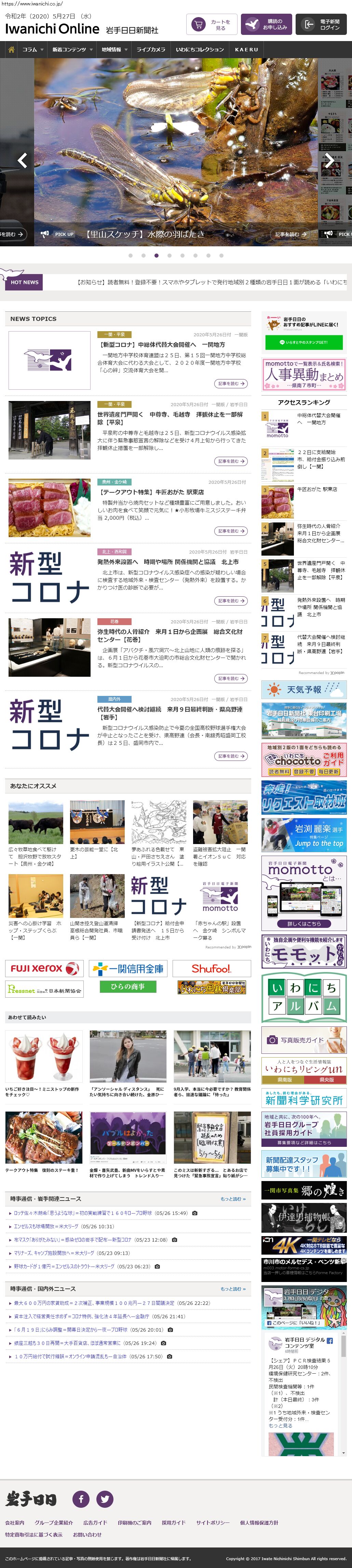The width and height of the screenshot is (352, 1568).
Task: Show next slide in carousel
Action: coord(328,160)
